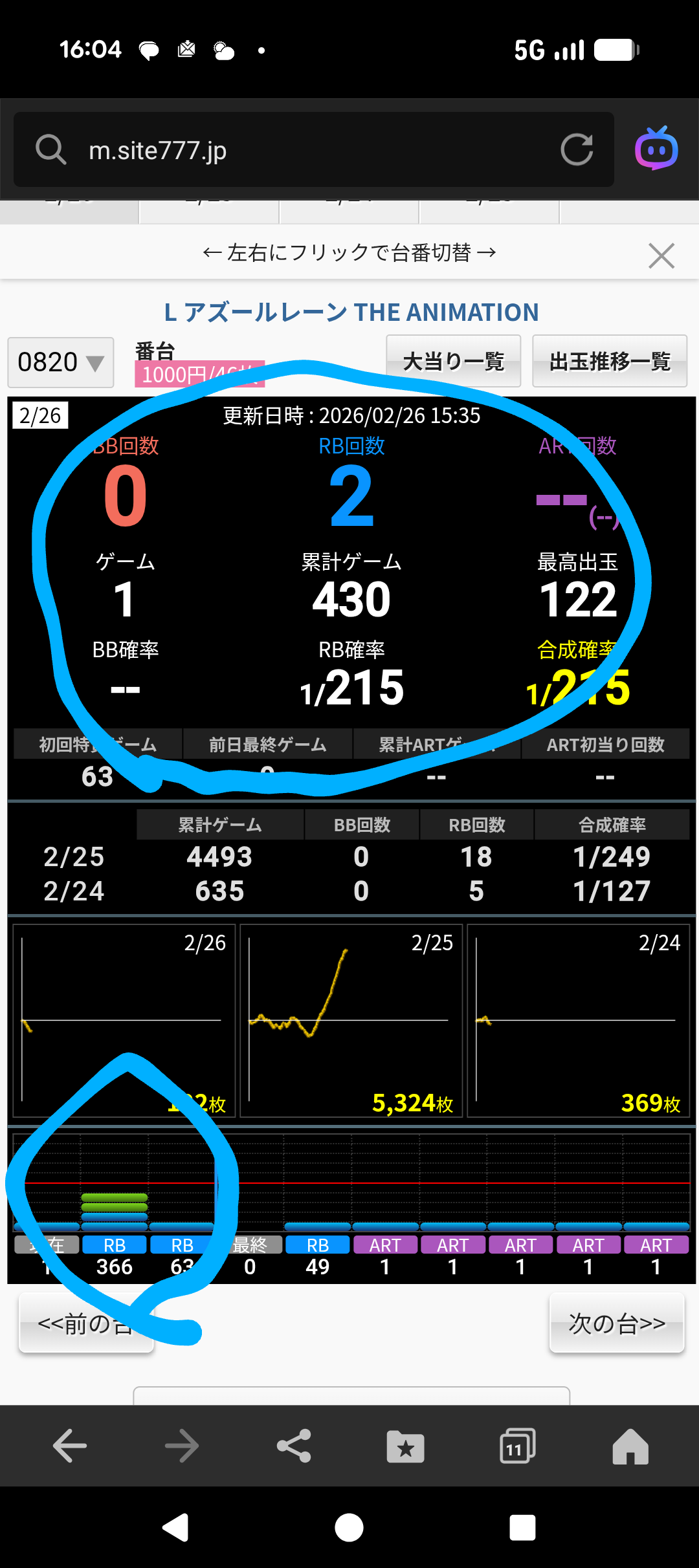This screenshot has width=699, height=1568.
Task: Reload the current page
Action: tap(576, 150)
